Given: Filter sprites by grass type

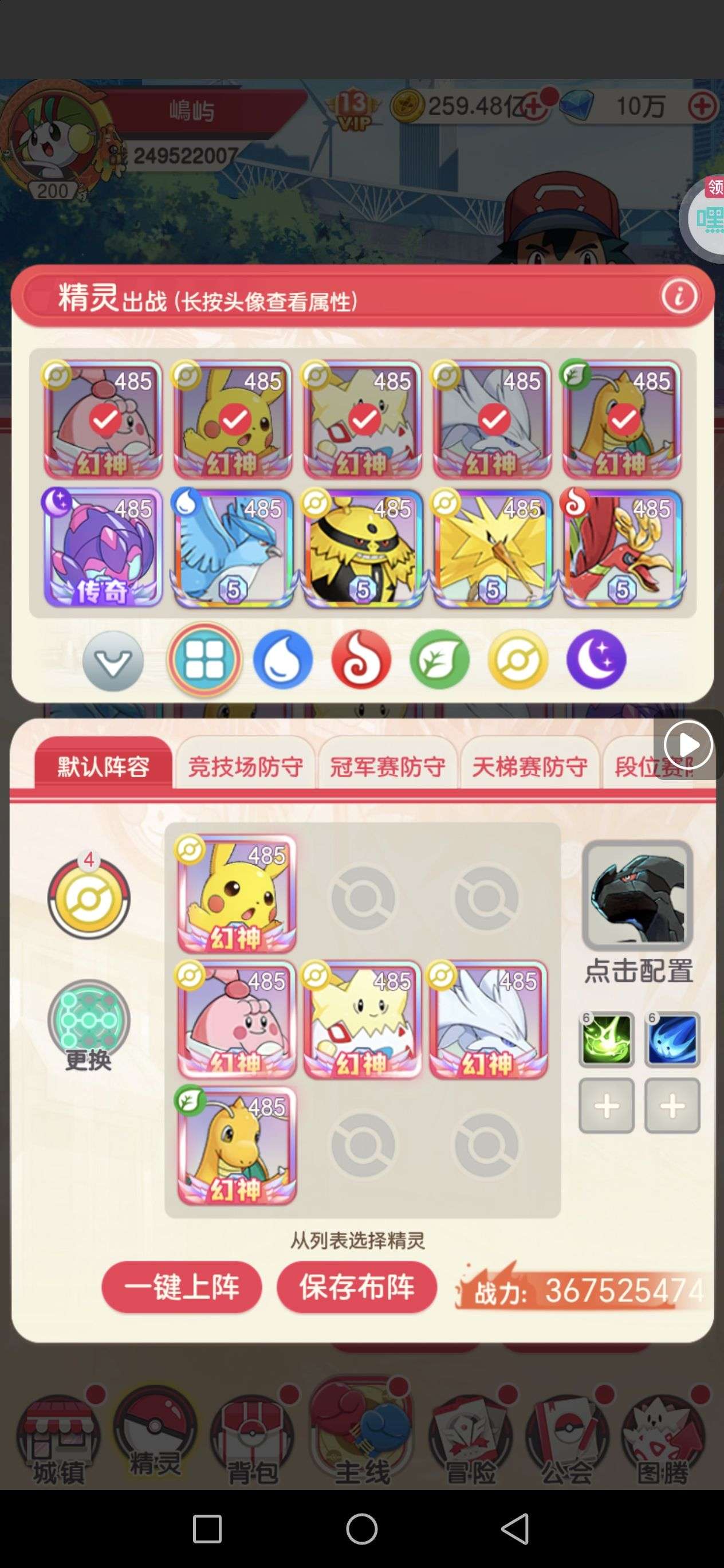Looking at the screenshot, I should pyautogui.click(x=439, y=660).
